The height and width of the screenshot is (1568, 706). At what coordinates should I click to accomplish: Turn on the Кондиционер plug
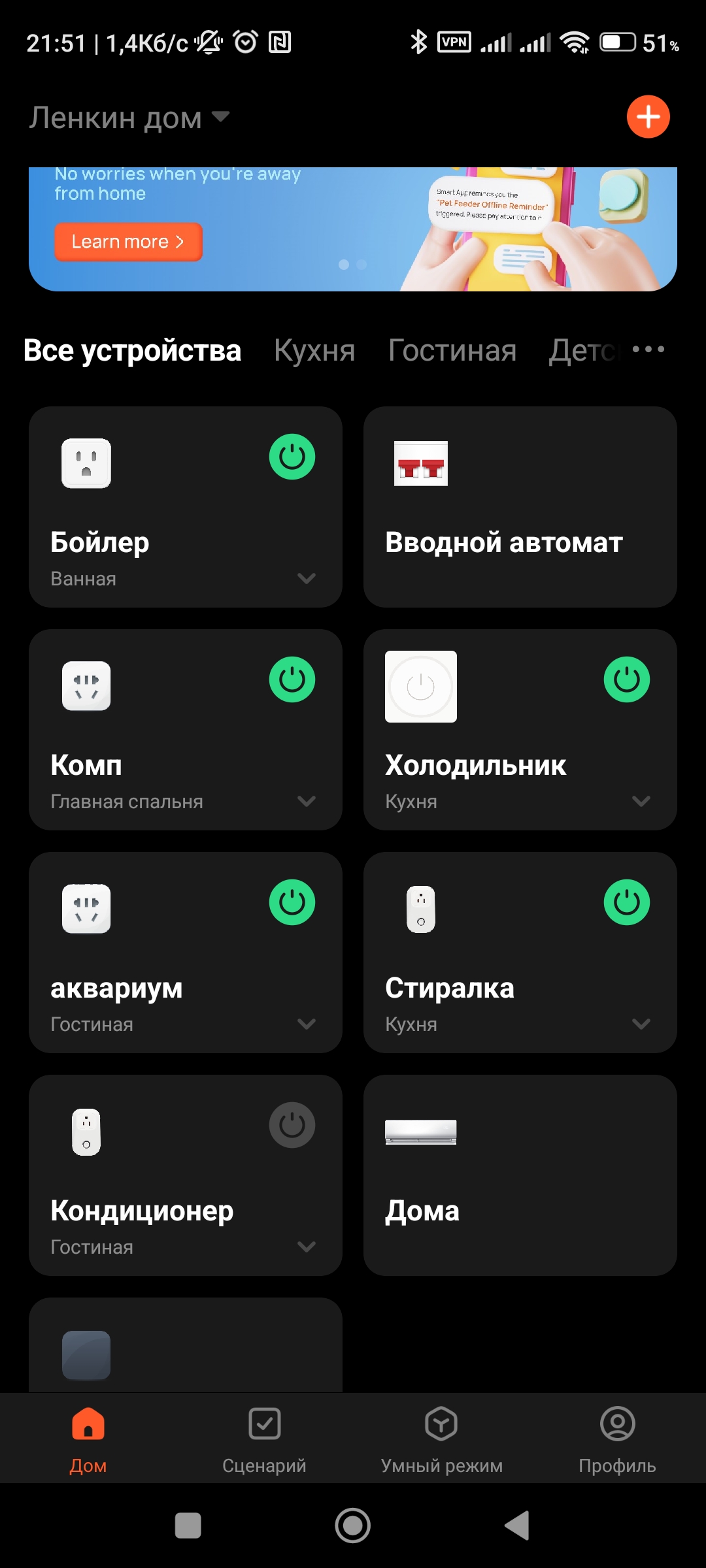pyautogui.click(x=292, y=1125)
